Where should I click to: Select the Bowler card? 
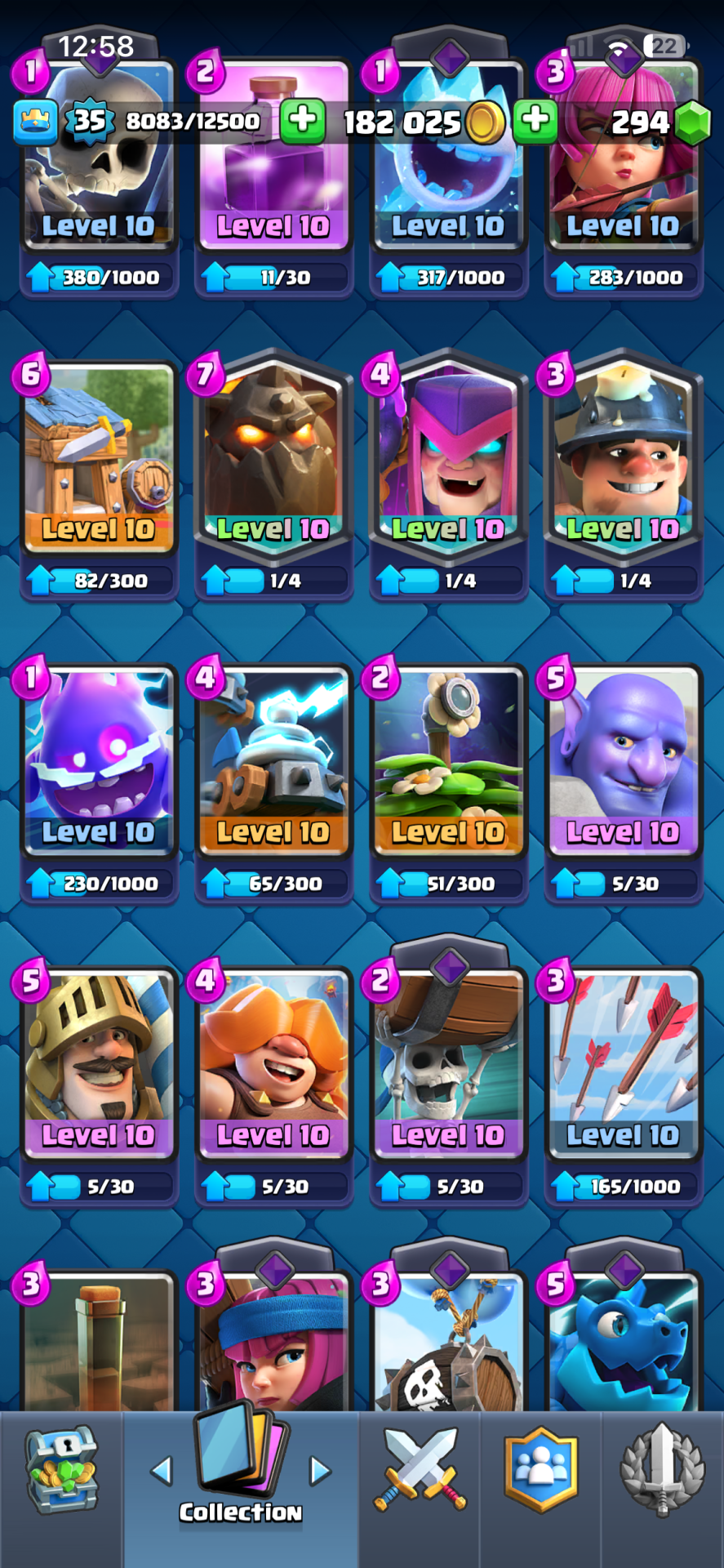tap(623, 759)
